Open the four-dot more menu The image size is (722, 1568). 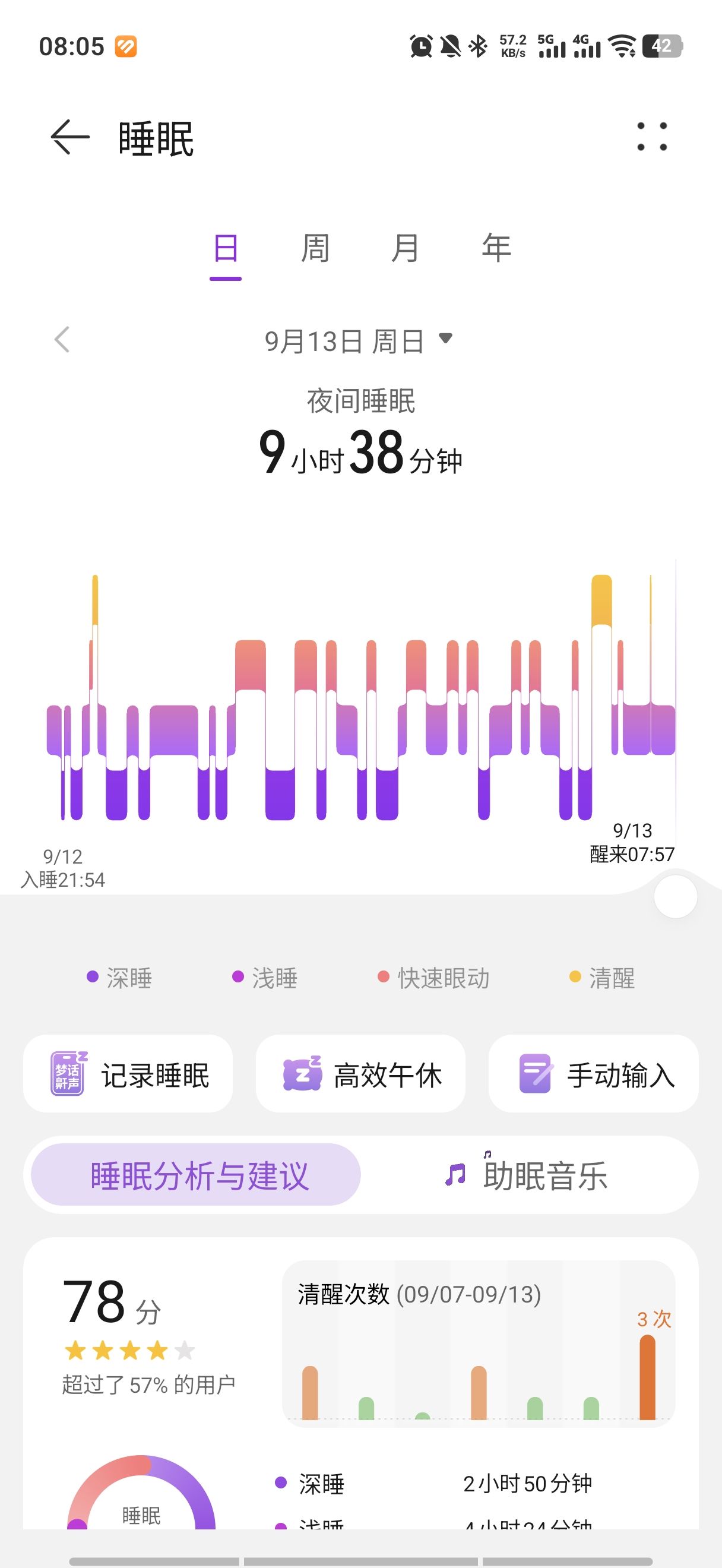(x=652, y=137)
